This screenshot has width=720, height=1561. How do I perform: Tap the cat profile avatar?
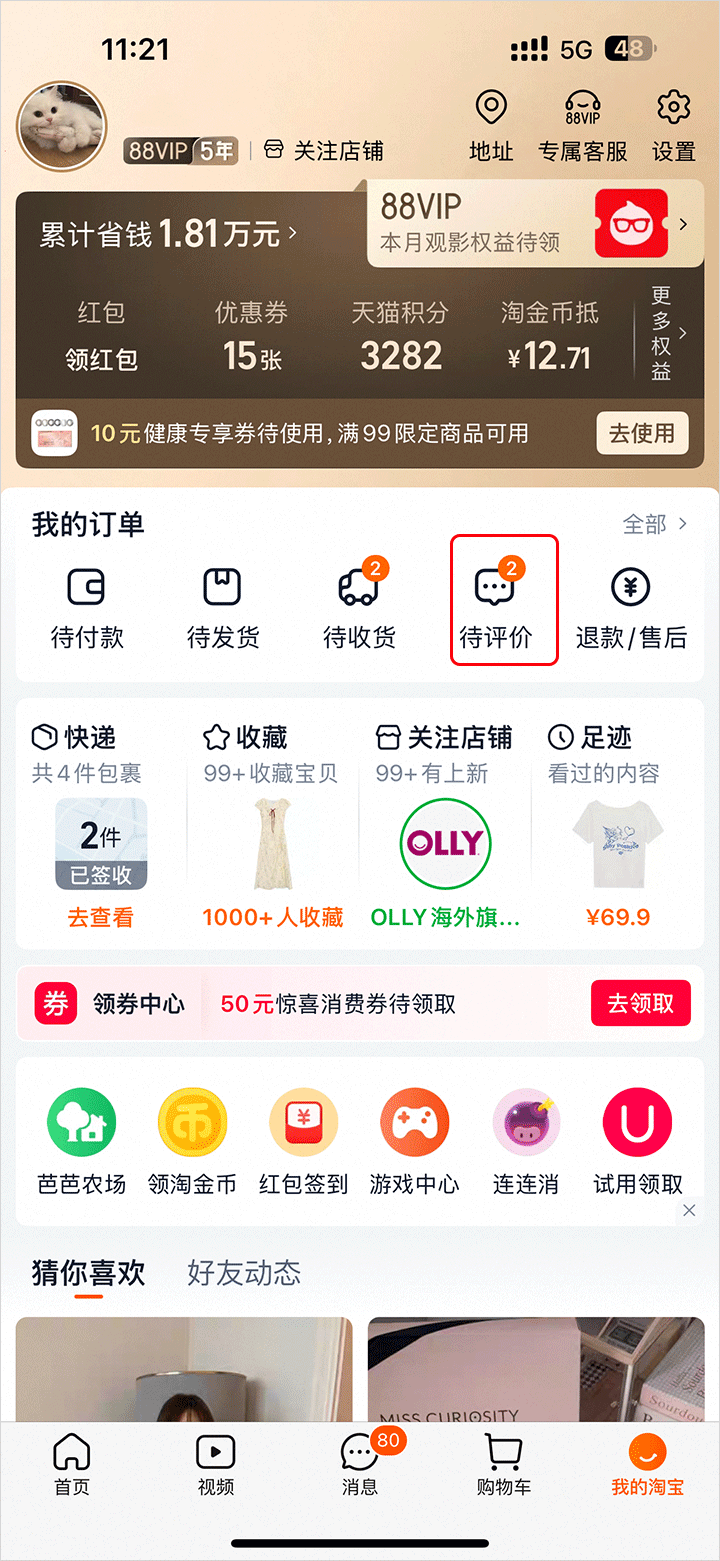(62, 128)
